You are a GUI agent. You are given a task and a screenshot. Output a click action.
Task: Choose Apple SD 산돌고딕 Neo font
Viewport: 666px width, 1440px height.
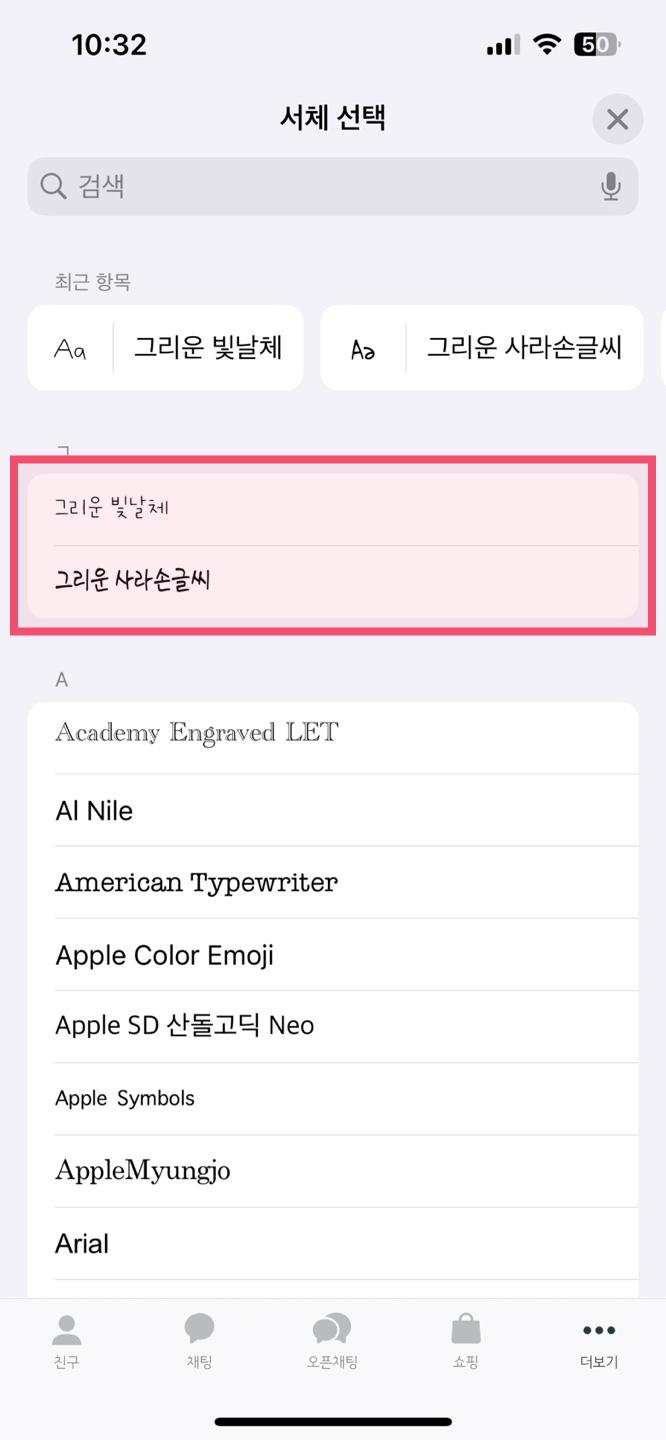[332, 1026]
